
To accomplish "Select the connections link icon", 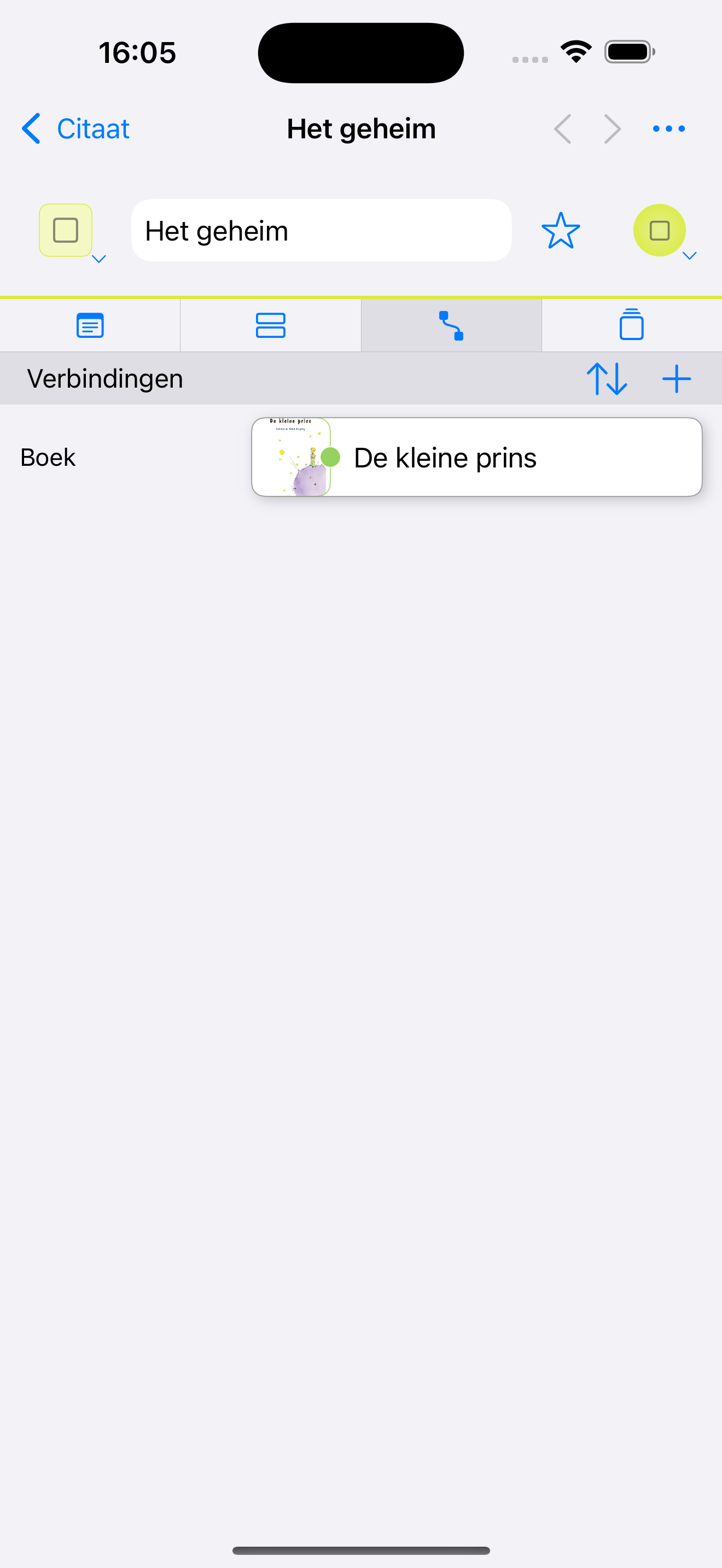I will point(451,325).
